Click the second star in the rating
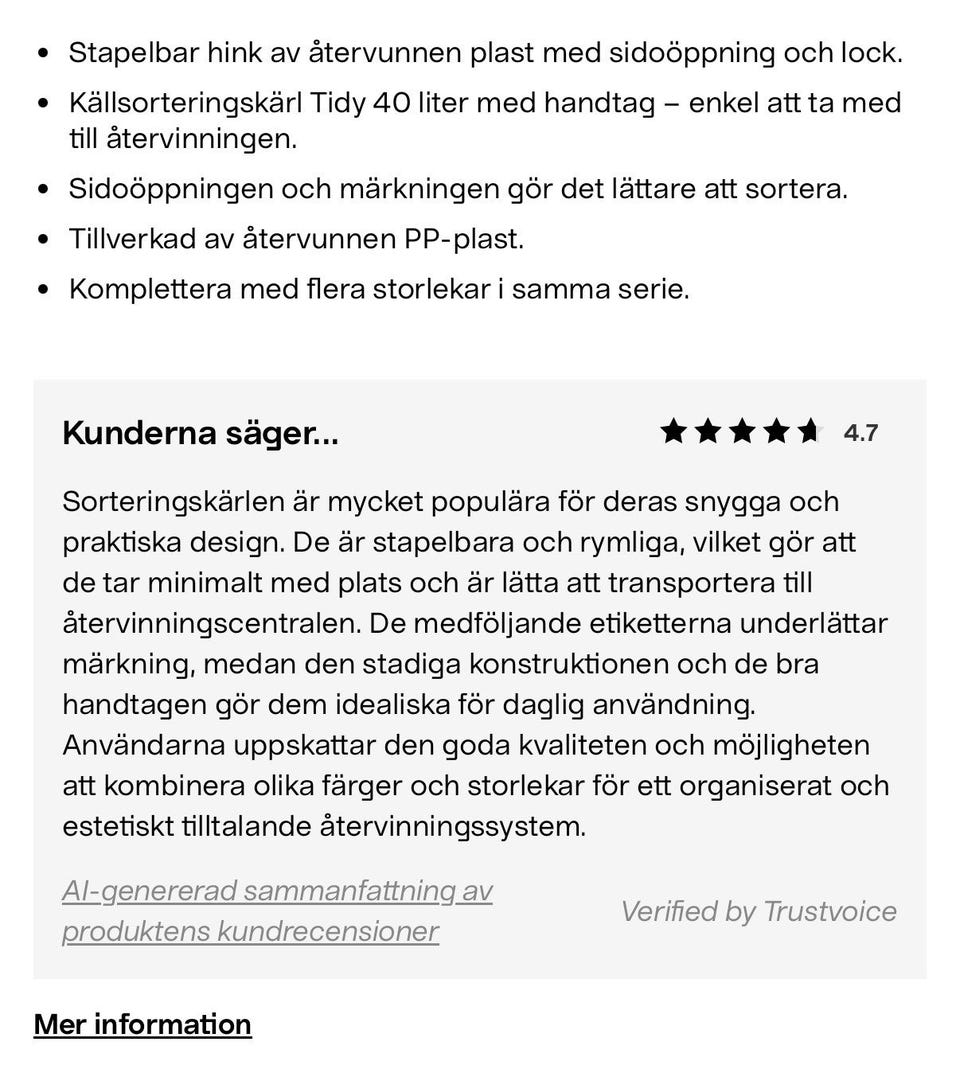The width and height of the screenshot is (960, 1069). [706, 433]
